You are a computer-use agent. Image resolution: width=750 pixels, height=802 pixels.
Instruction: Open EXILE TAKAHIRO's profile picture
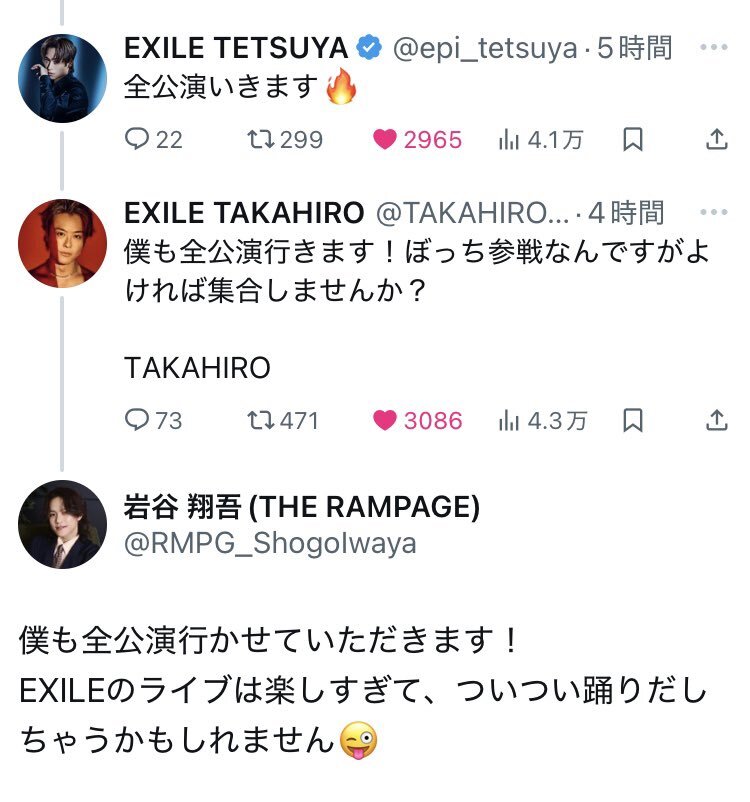(63, 243)
